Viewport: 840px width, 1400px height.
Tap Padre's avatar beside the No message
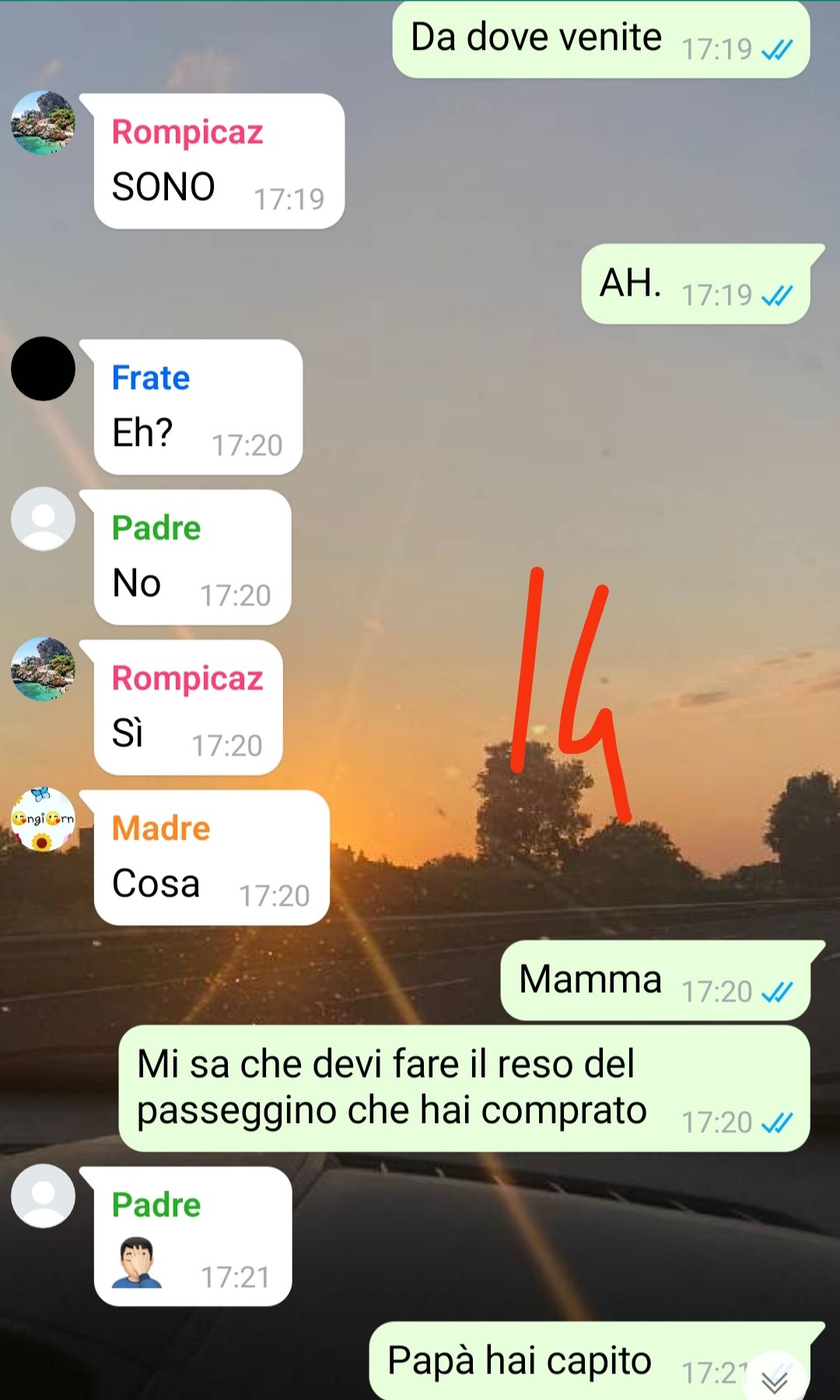tap(43, 519)
